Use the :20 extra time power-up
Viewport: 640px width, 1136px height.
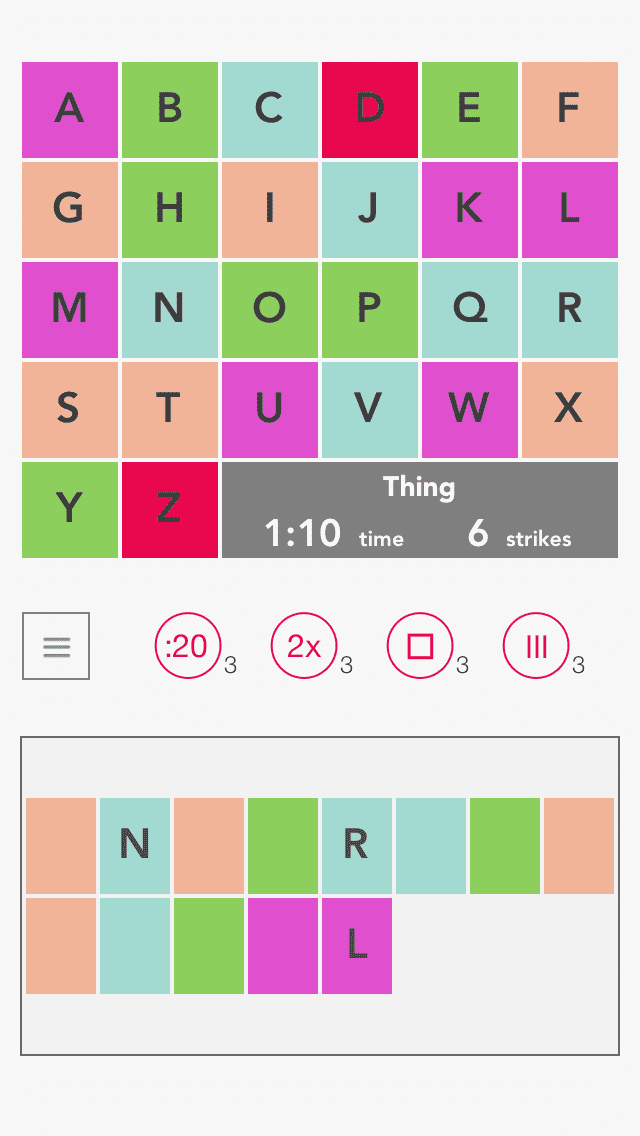pyautogui.click(x=187, y=646)
